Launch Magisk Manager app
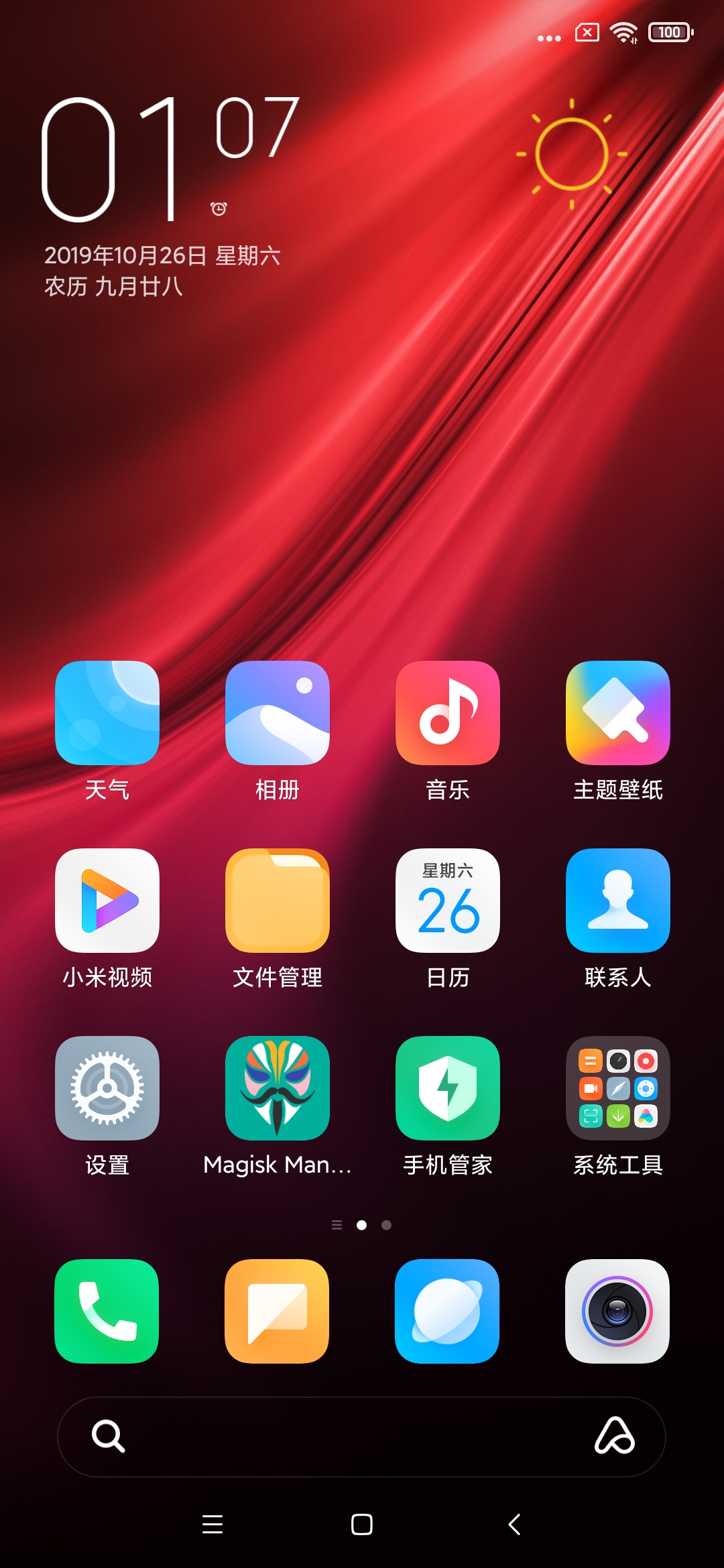This screenshot has width=724, height=1568. pyautogui.click(x=278, y=1088)
